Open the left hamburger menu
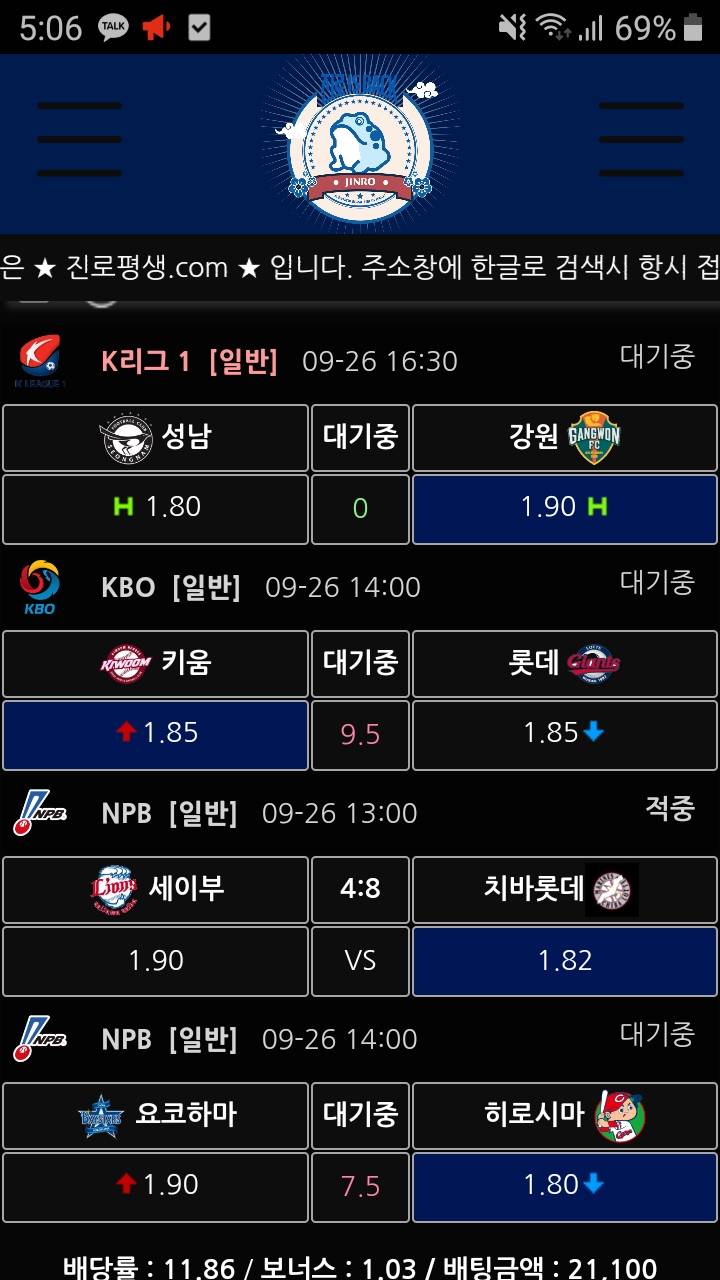 coord(79,140)
